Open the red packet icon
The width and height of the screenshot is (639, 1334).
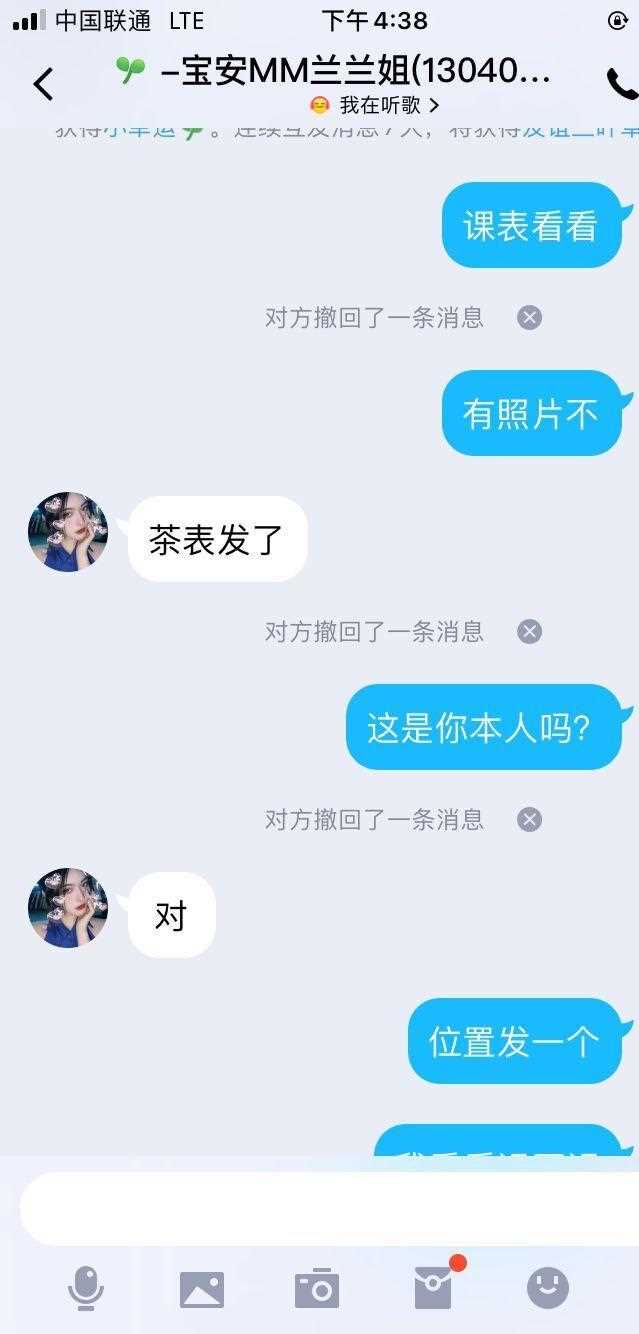coord(434,1287)
